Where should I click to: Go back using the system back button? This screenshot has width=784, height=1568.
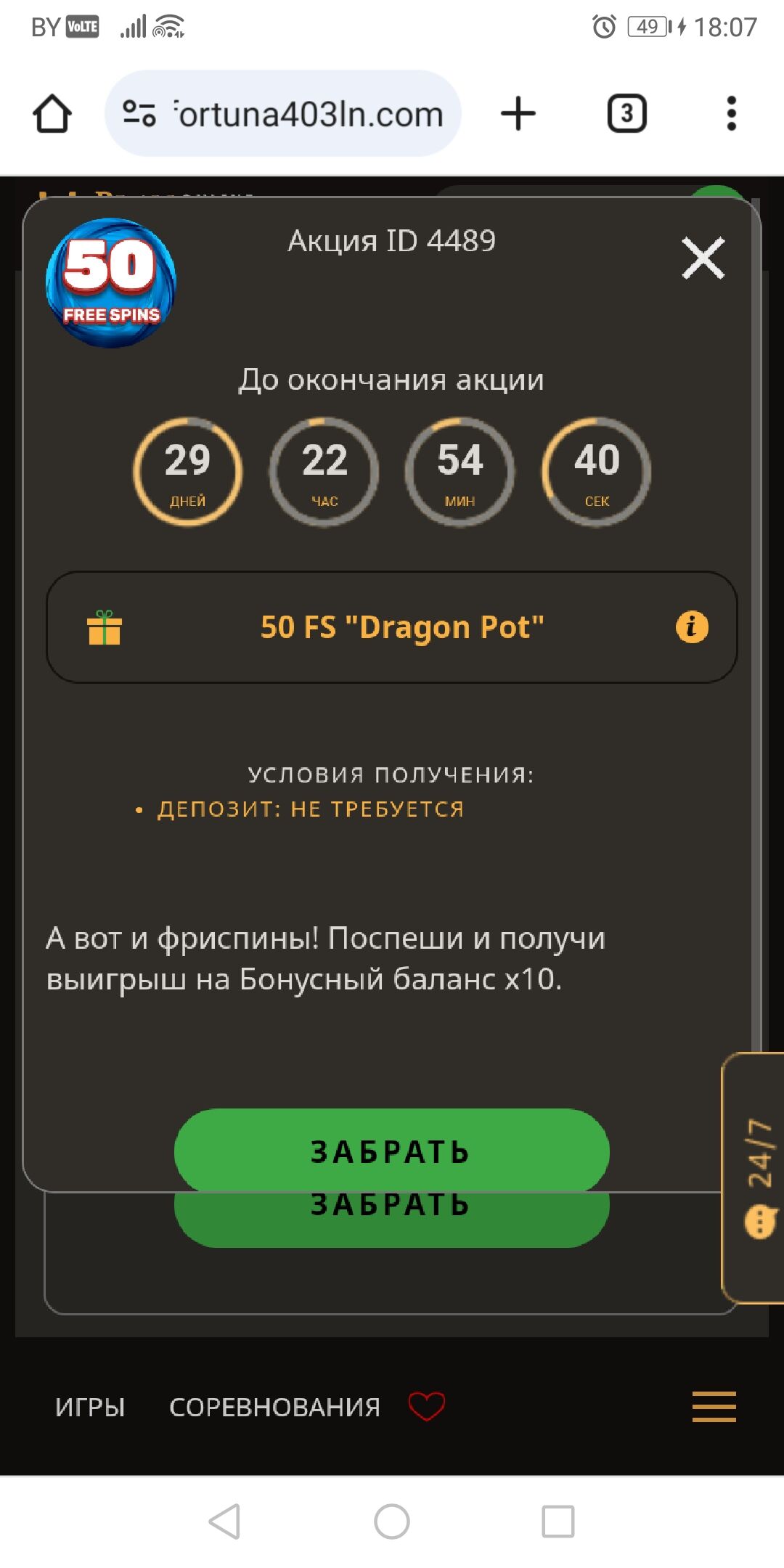pos(224,1521)
